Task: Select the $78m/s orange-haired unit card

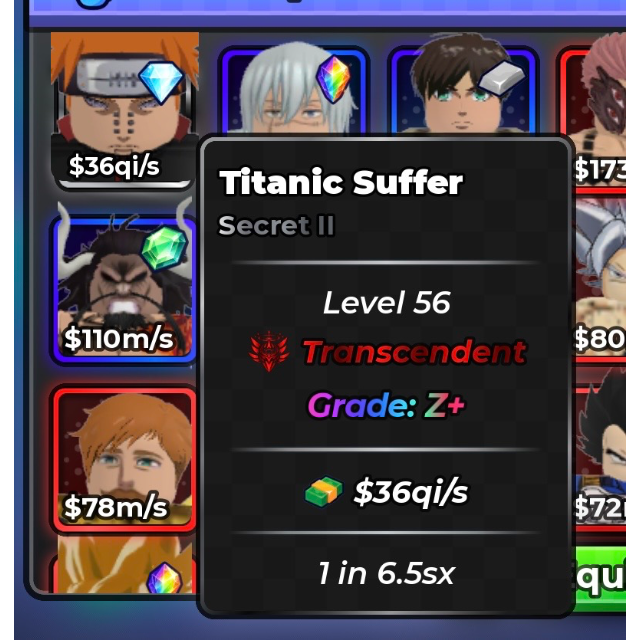Action: (x=124, y=458)
